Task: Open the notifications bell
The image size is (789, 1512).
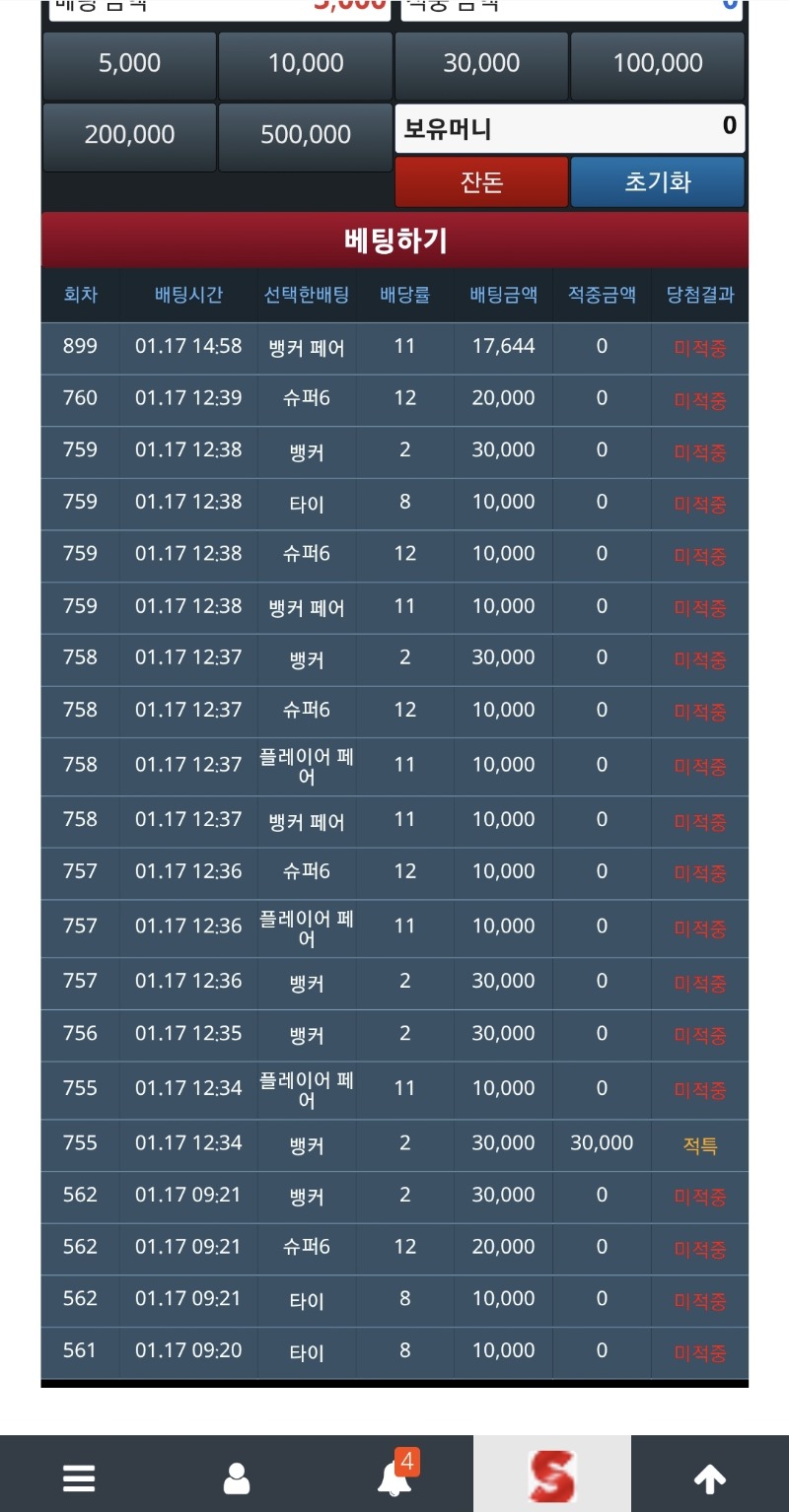Action: click(394, 1477)
